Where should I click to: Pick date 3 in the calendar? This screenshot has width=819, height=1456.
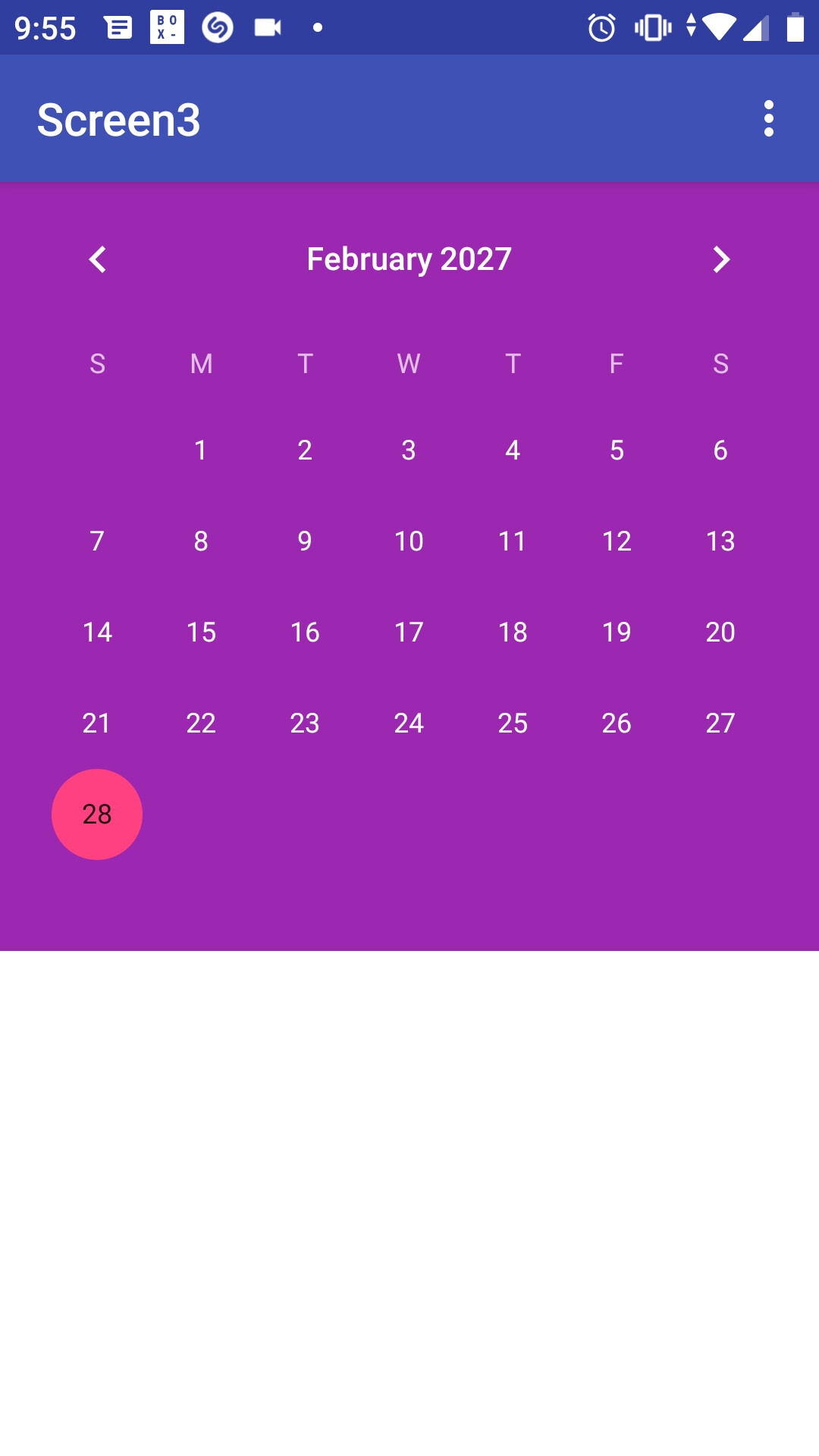[409, 450]
